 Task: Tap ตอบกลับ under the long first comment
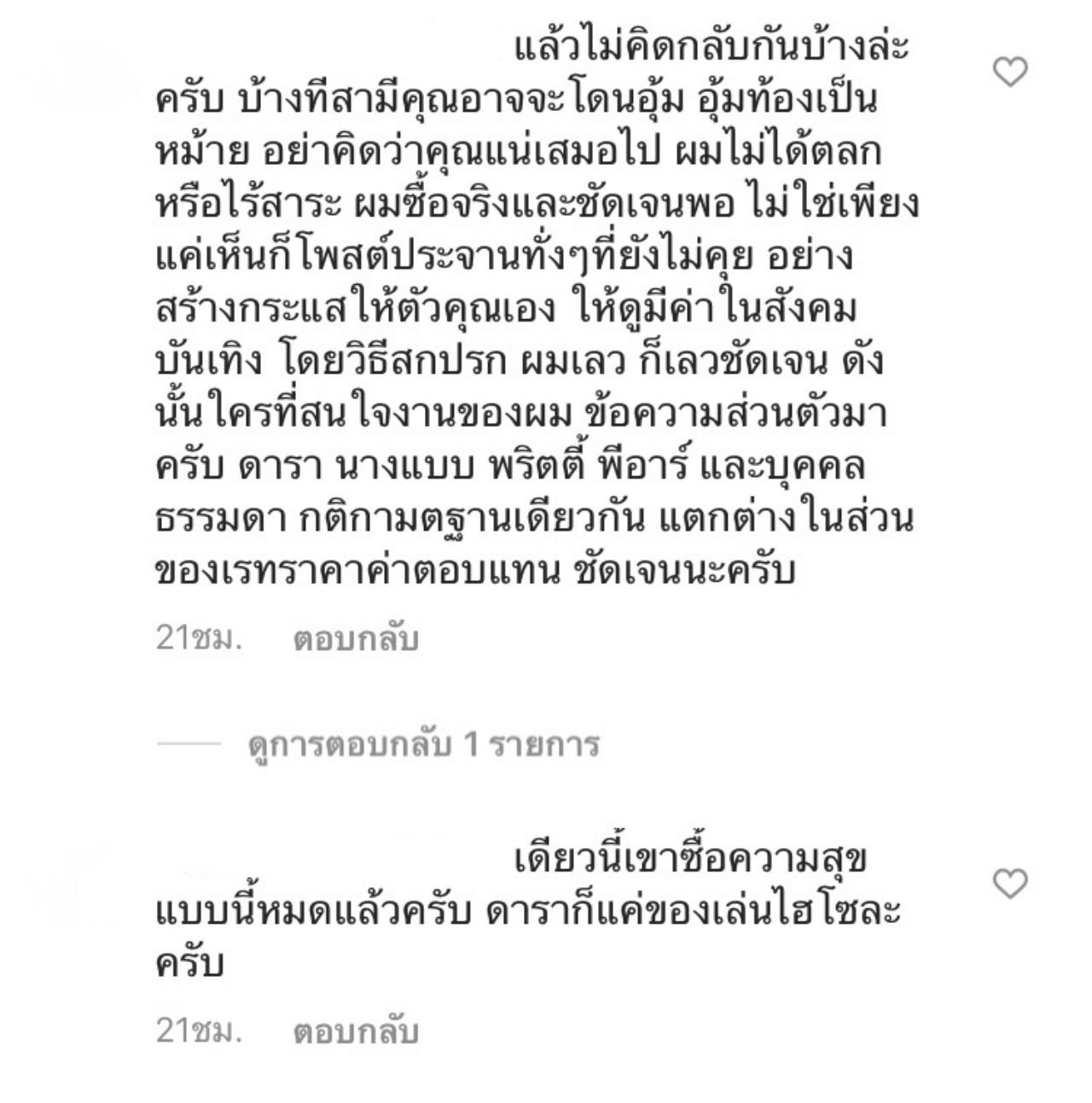(x=356, y=639)
